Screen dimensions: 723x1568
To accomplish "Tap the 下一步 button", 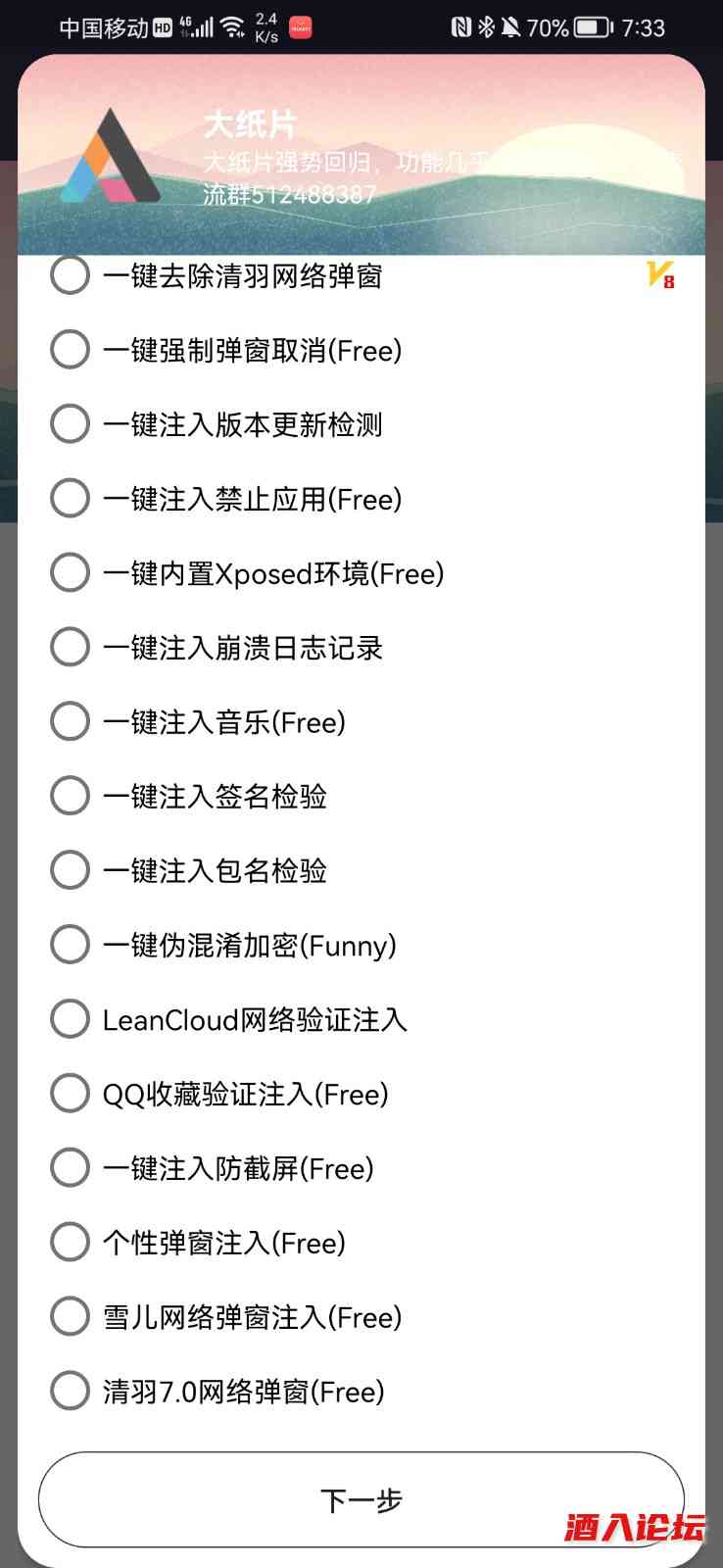I will 361,1499.
